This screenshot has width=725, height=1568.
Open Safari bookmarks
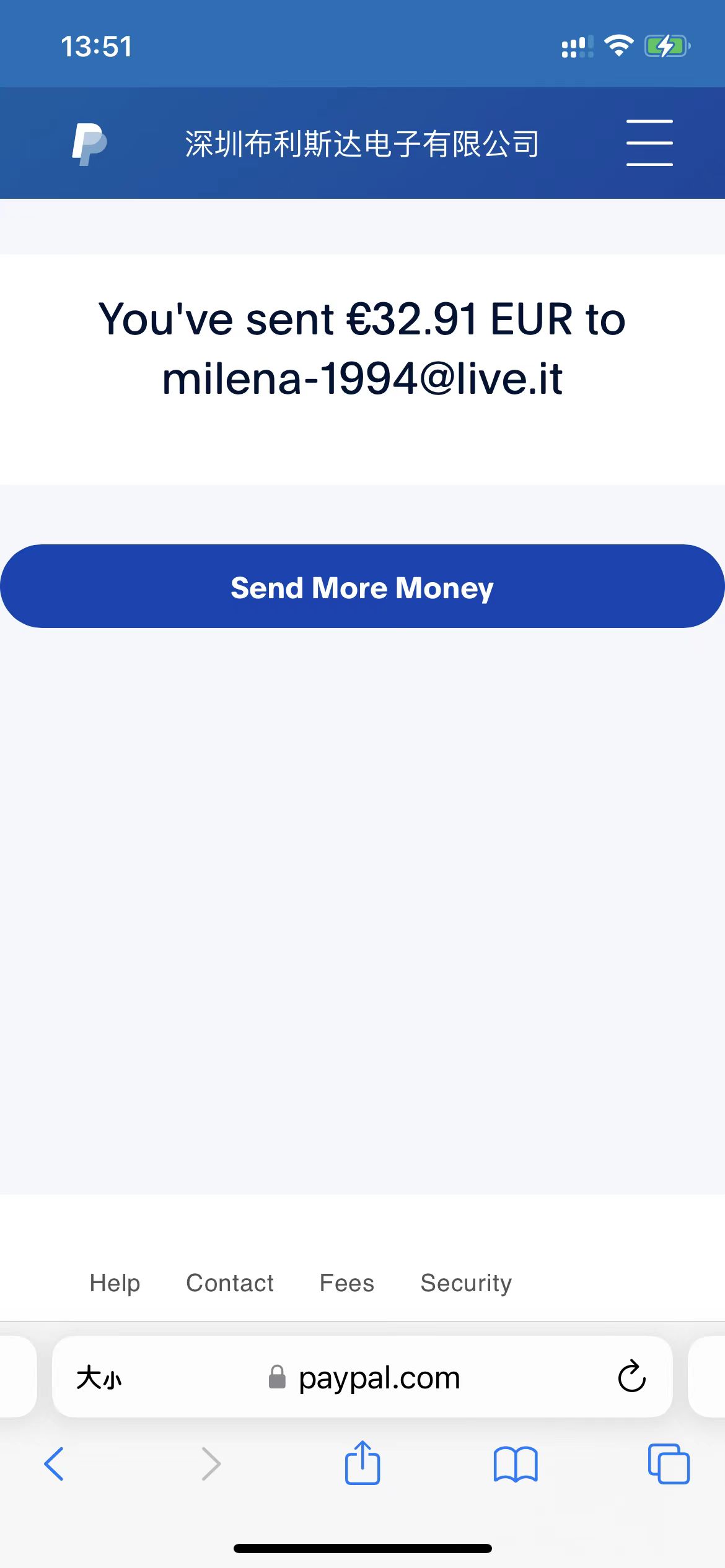tap(516, 1464)
